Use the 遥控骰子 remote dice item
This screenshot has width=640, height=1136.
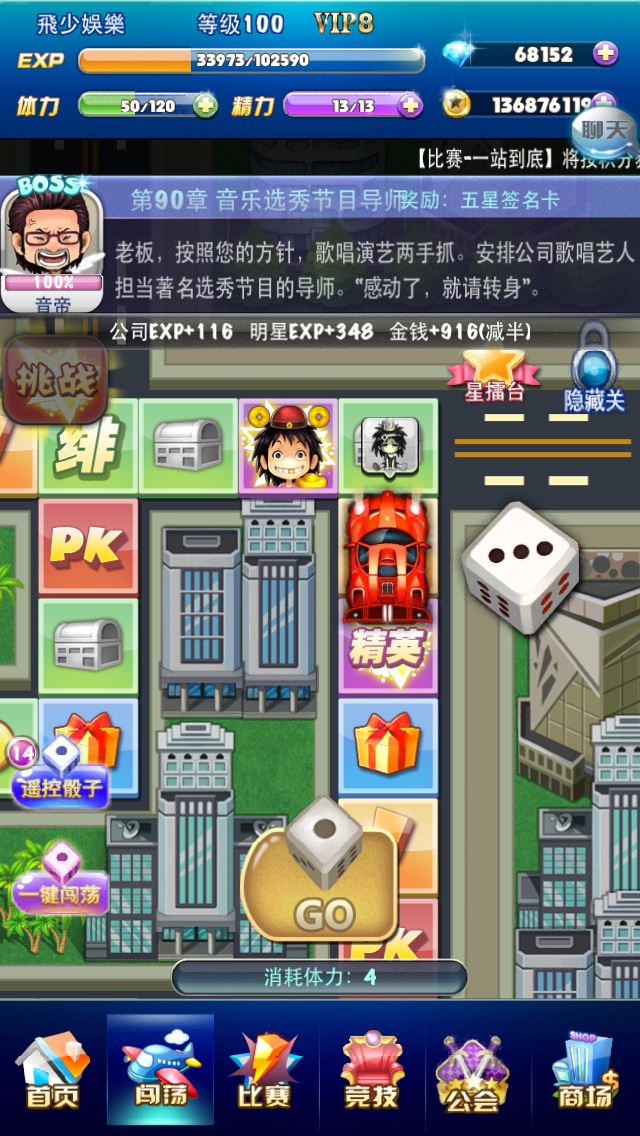click(62, 774)
